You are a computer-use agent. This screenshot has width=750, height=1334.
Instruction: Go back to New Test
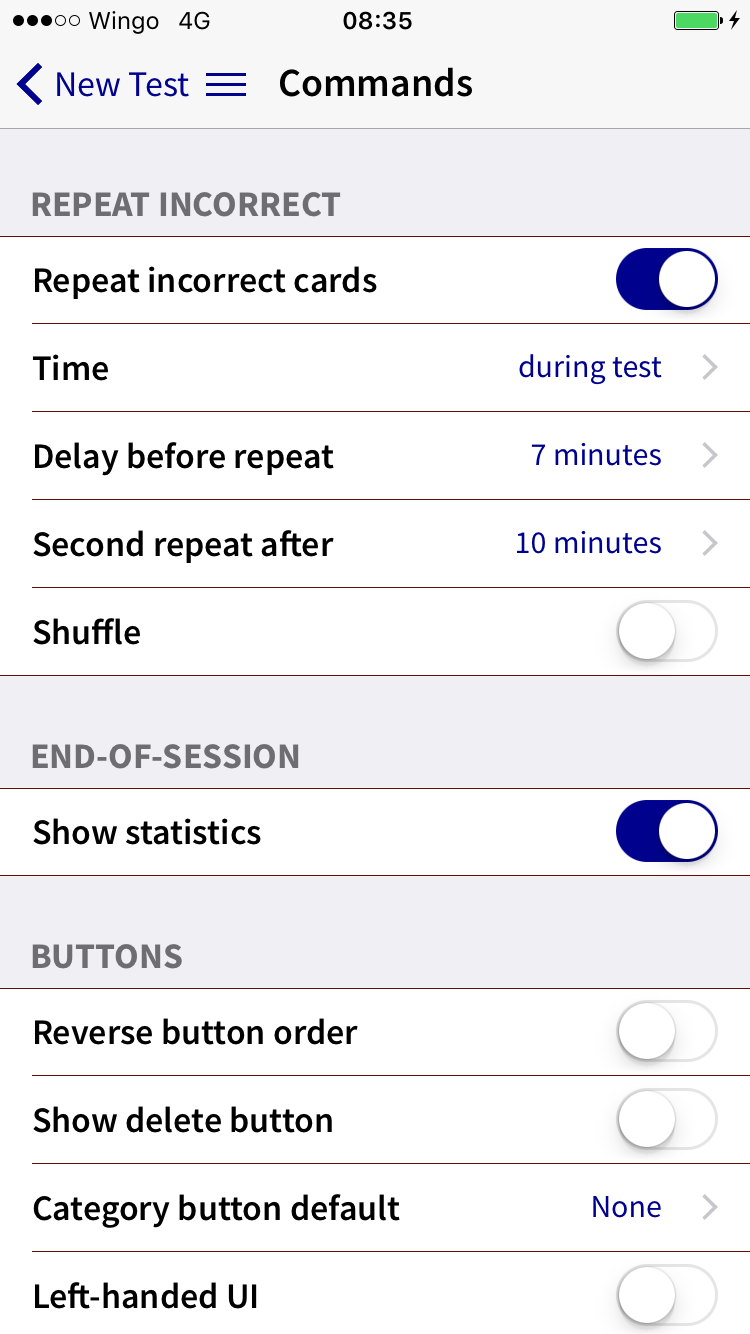[102, 85]
